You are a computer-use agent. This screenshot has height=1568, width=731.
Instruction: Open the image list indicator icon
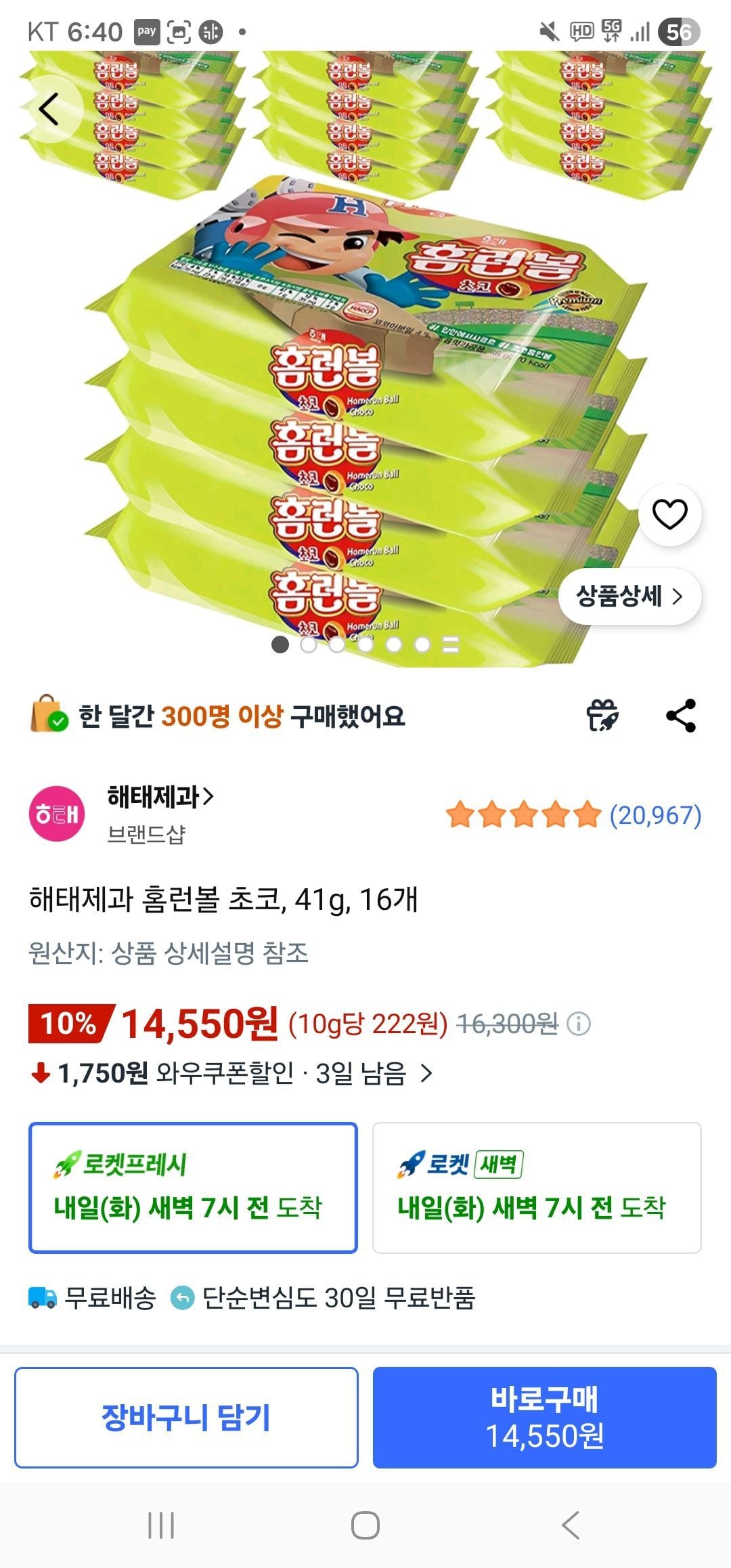[x=451, y=645]
